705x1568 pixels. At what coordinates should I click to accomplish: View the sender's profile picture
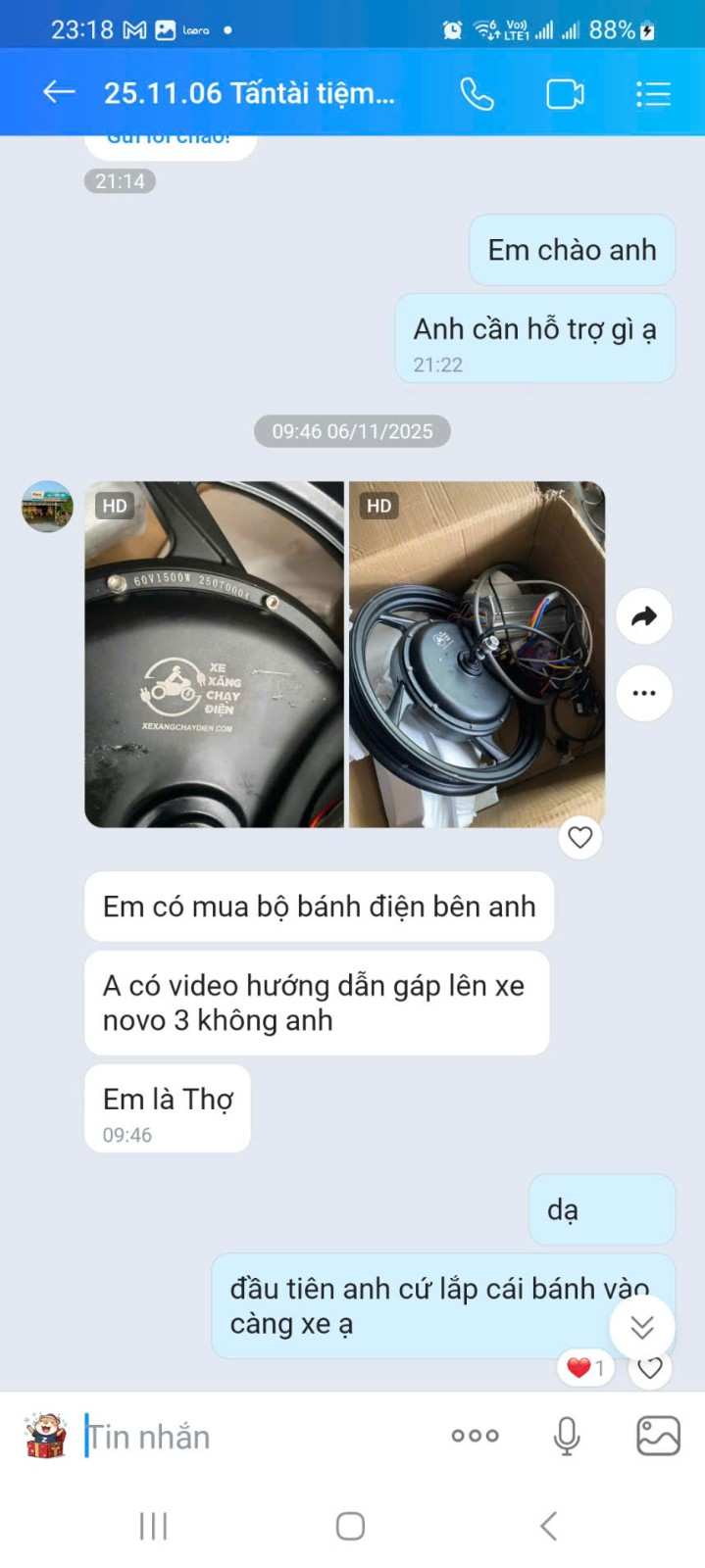pos(47,507)
